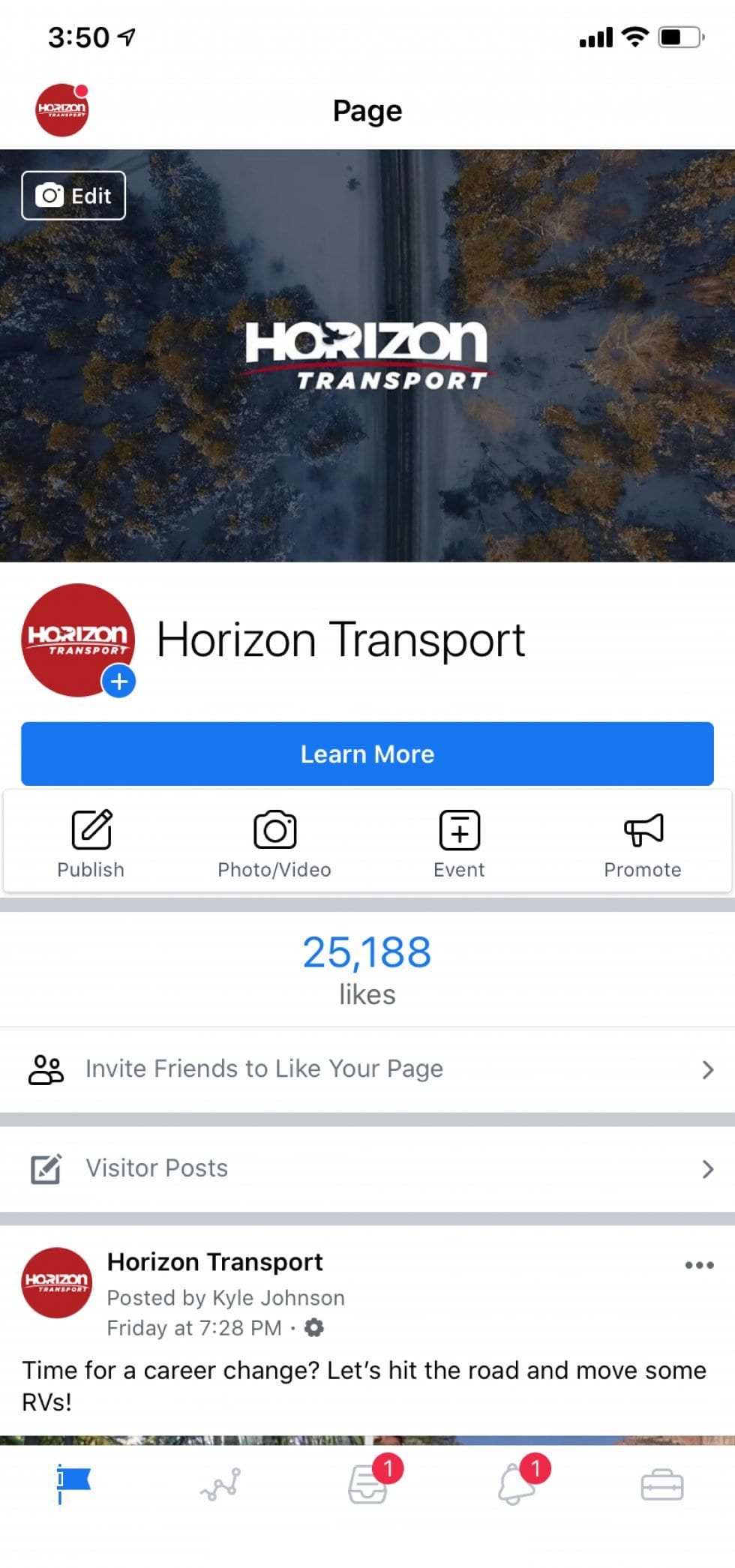Open the three-dot menu on the post

tap(698, 1265)
